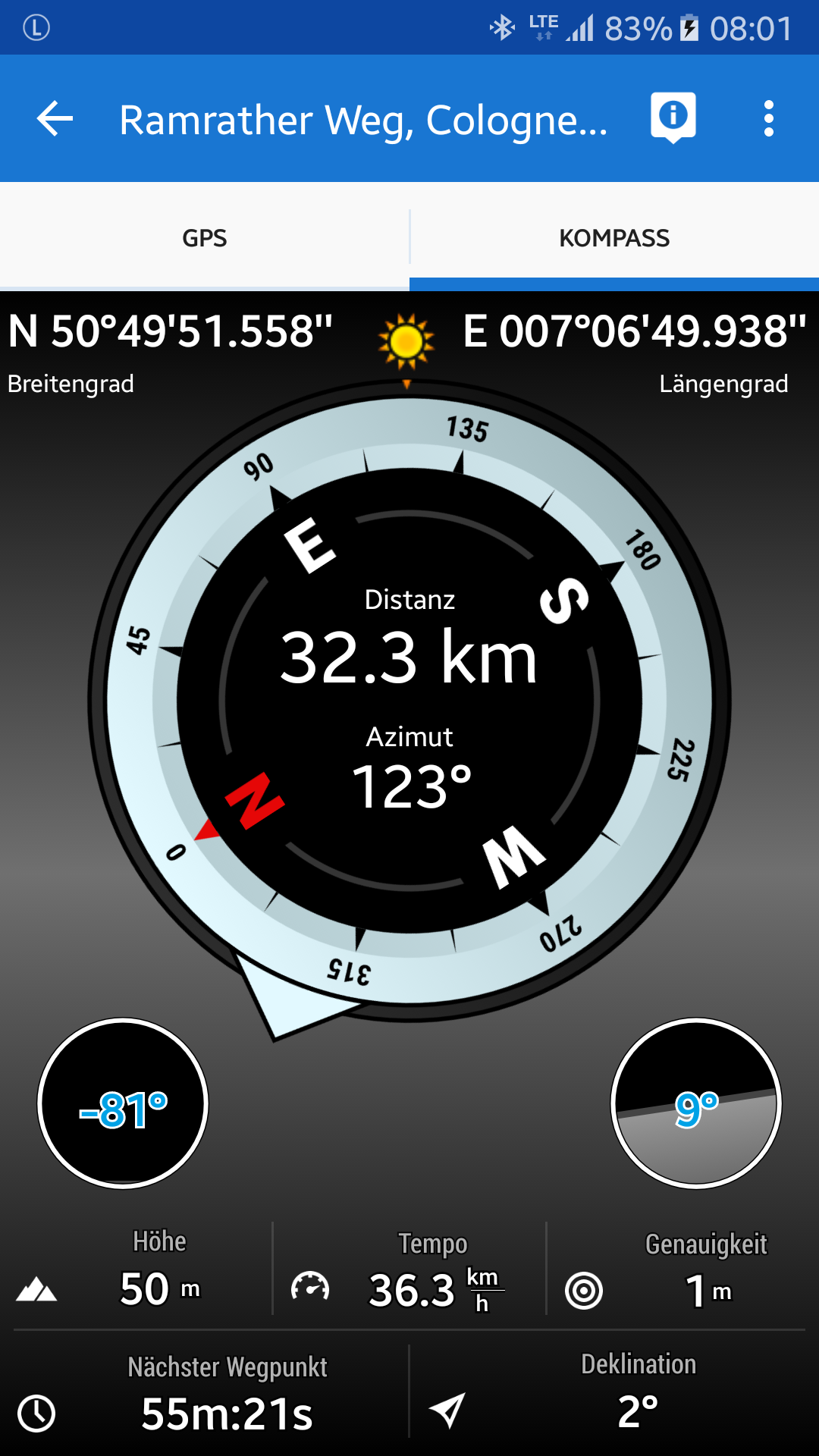Go back using the arrow
The image size is (819, 1456).
click(x=55, y=119)
